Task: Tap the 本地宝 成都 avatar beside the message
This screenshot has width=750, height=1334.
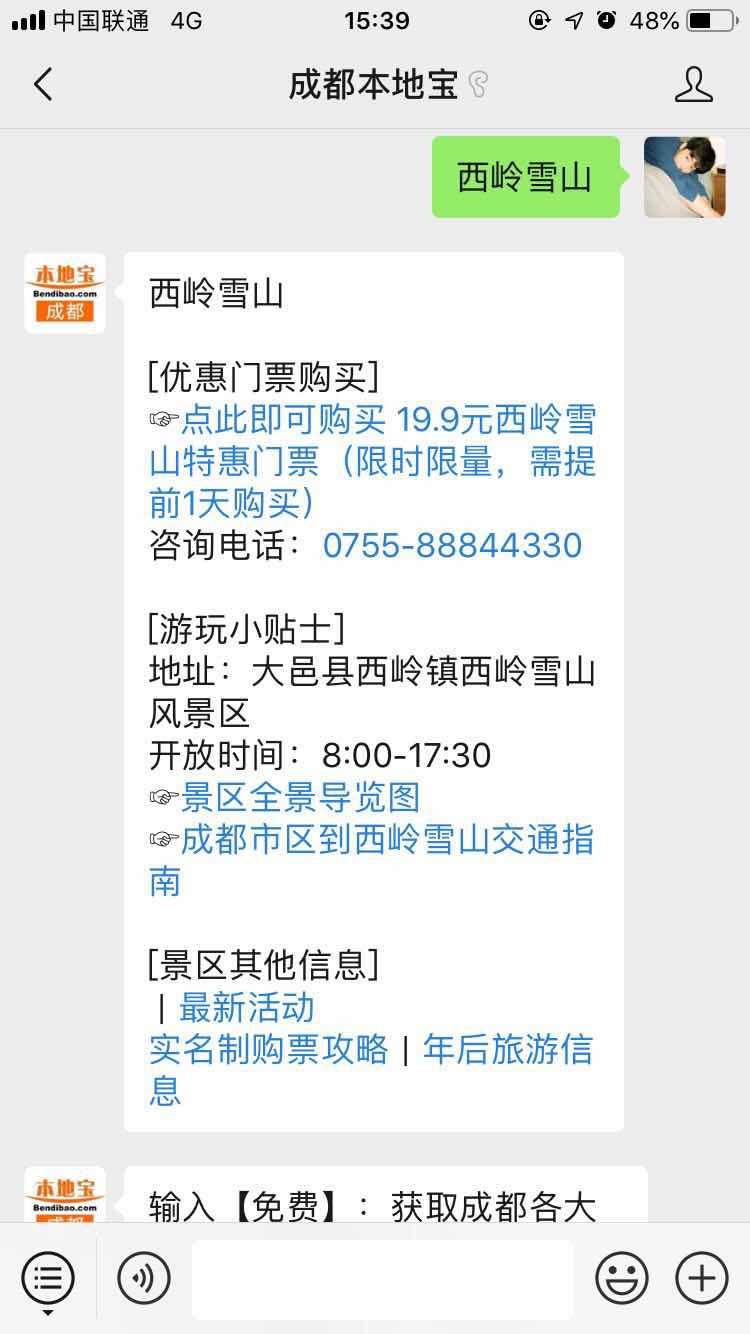Action: pyautogui.click(x=65, y=293)
